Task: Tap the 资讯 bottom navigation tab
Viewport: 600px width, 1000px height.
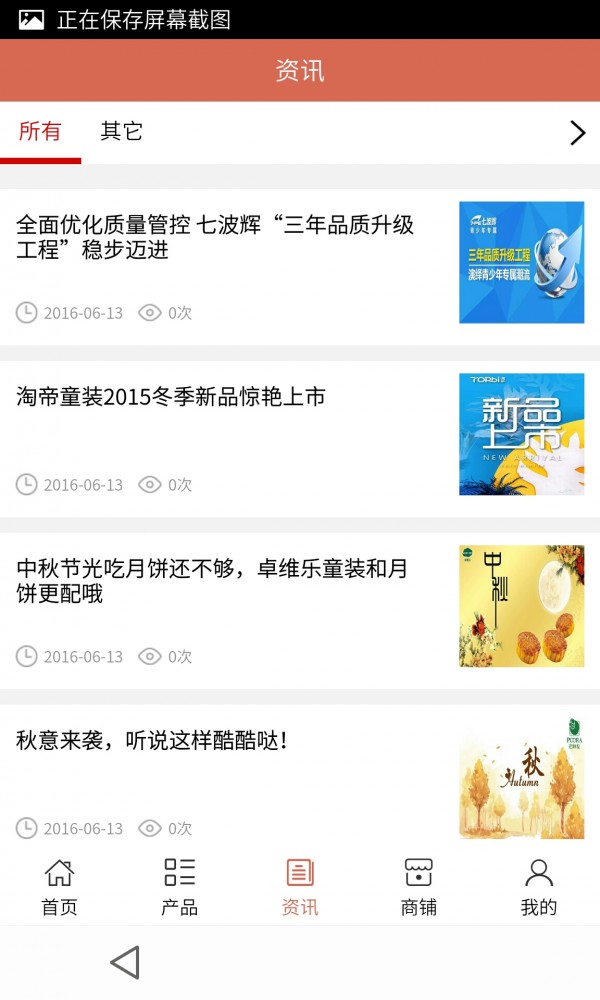Action: tap(299, 887)
